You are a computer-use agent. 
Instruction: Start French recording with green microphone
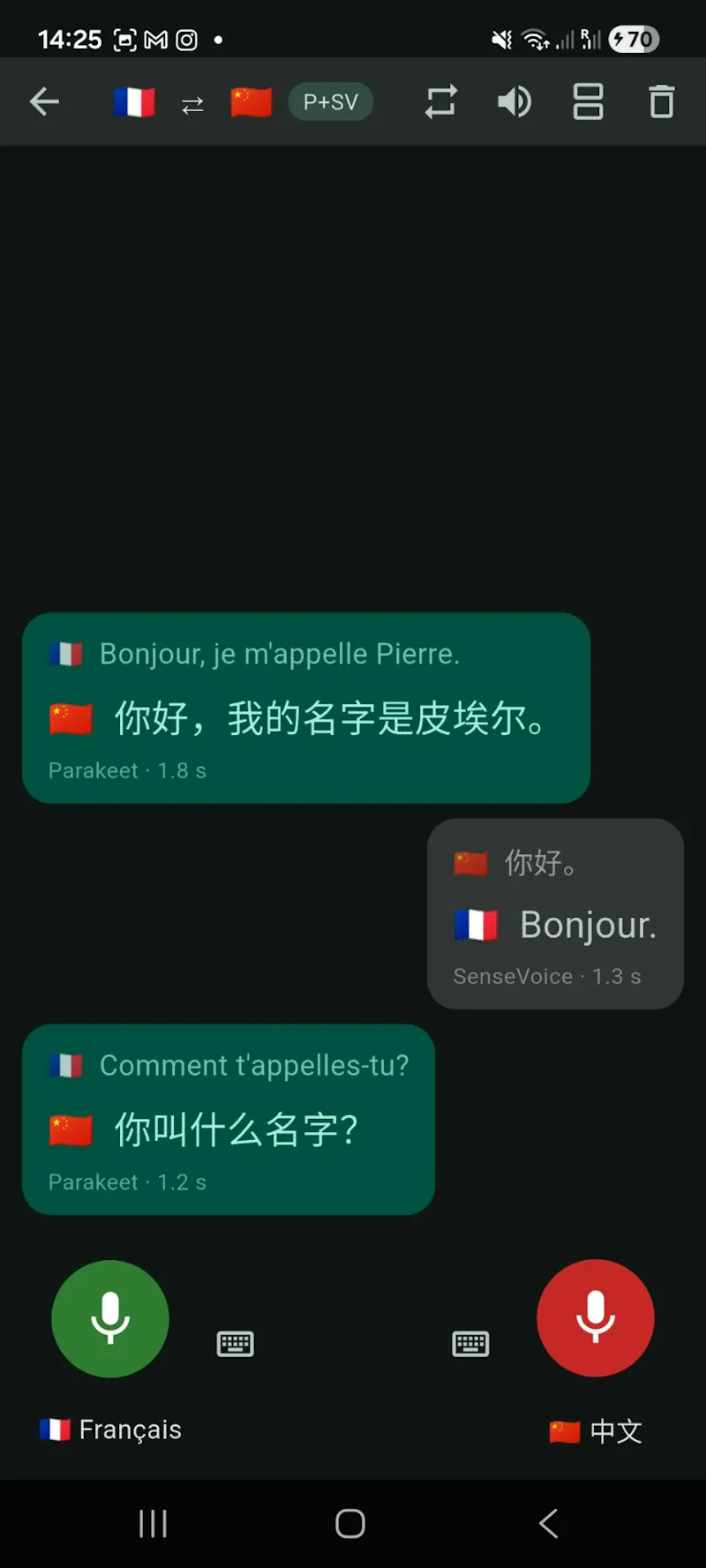click(110, 1318)
